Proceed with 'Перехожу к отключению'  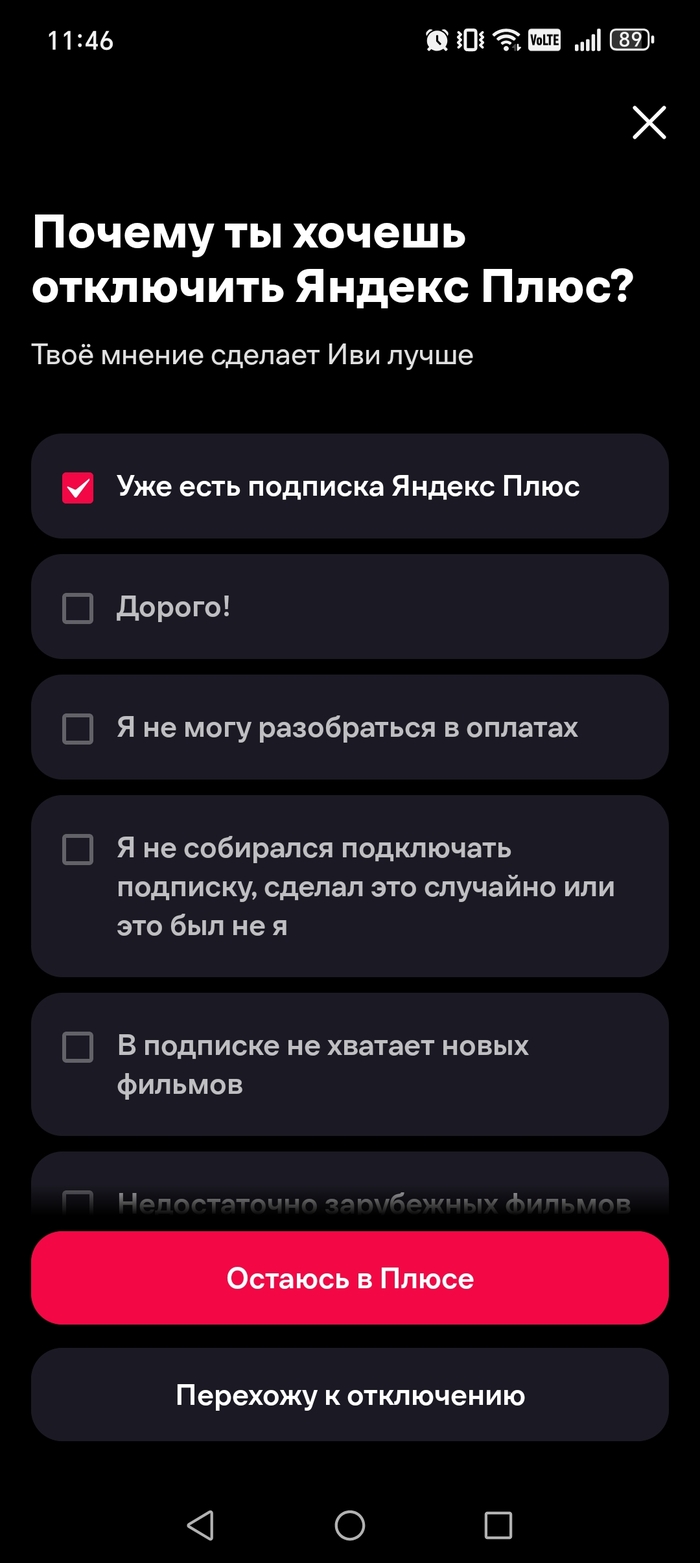pos(349,1395)
